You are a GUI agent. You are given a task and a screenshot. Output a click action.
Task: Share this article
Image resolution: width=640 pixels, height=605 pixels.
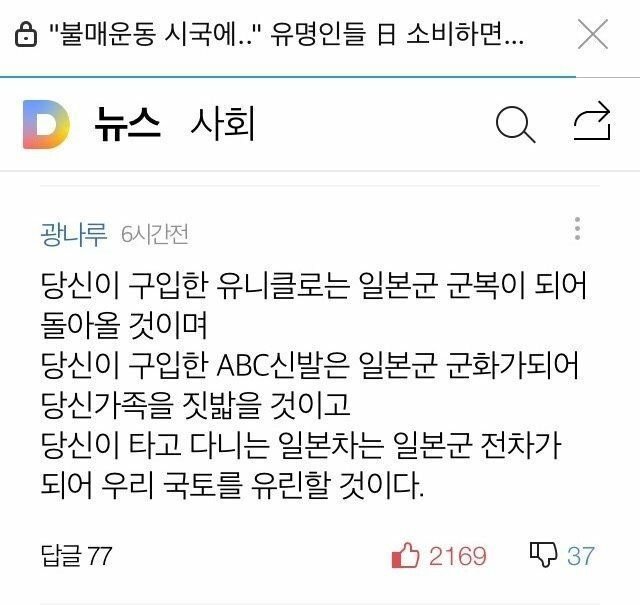591,124
